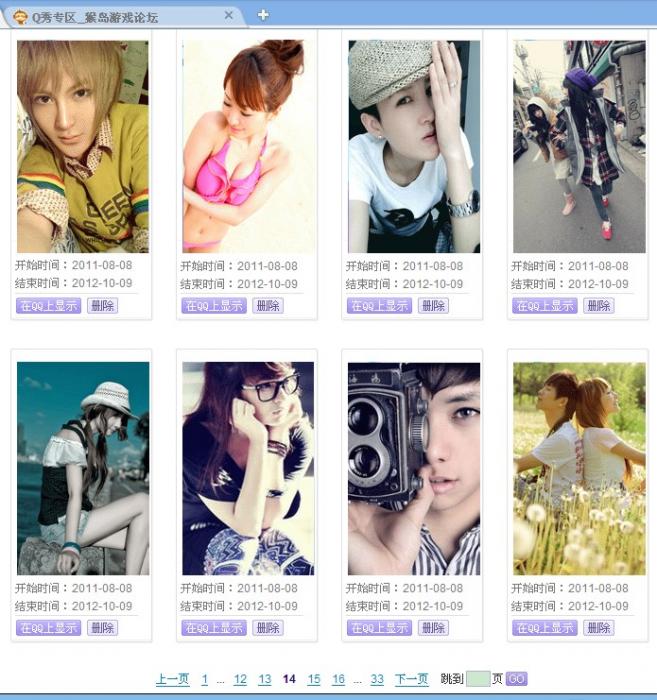Jump to page 1

[204, 679]
